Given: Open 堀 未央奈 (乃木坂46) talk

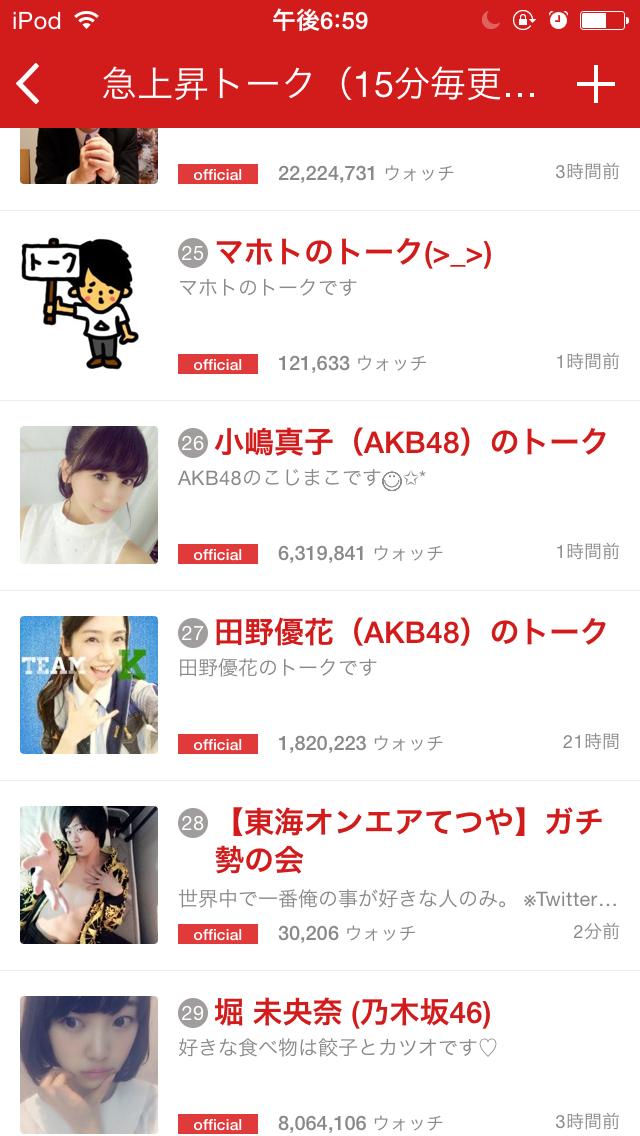Looking at the screenshot, I should (352, 1014).
